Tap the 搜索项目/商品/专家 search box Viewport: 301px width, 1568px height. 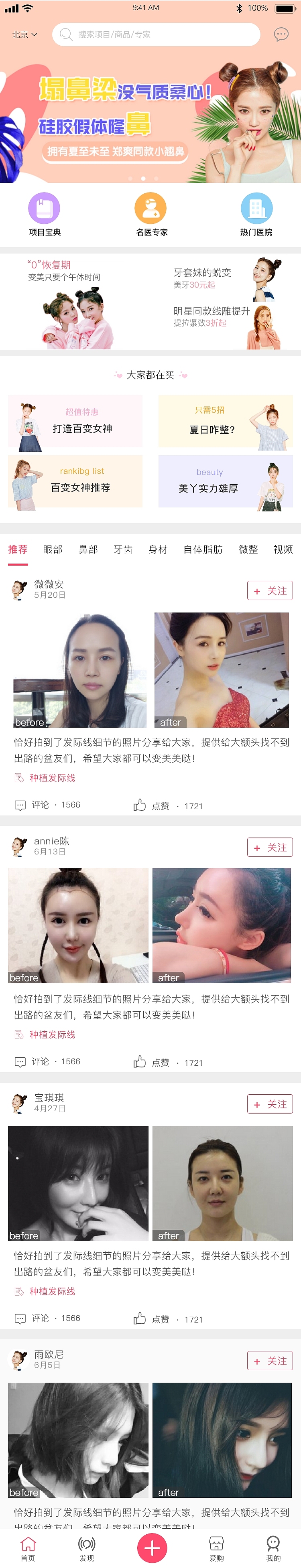(156, 34)
